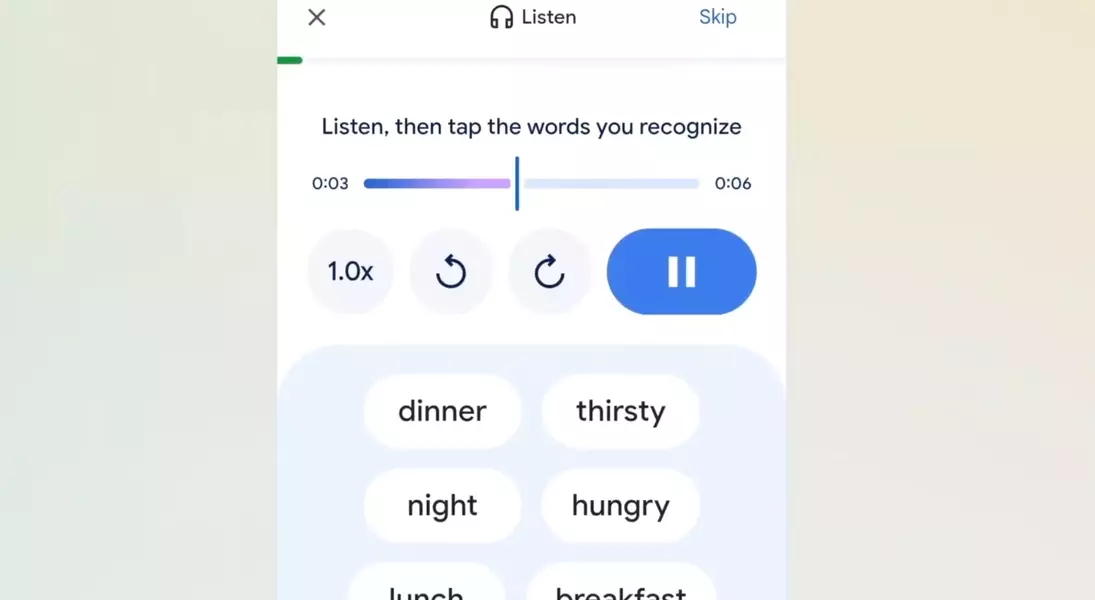Viewport: 1095px width, 600px height.
Task: Tap the audio progress bar
Action: point(531,184)
